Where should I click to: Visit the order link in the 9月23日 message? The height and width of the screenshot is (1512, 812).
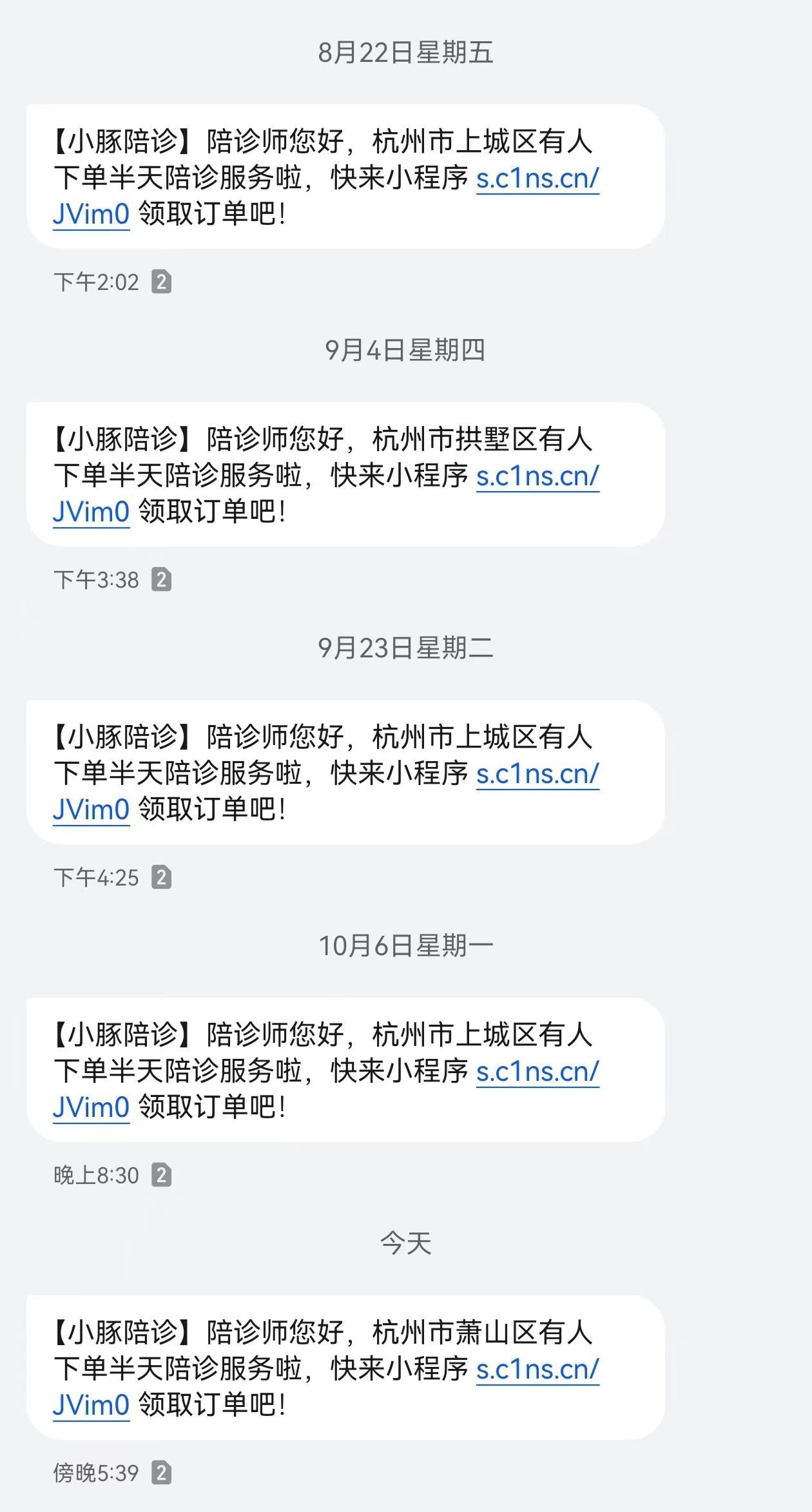click(x=537, y=774)
